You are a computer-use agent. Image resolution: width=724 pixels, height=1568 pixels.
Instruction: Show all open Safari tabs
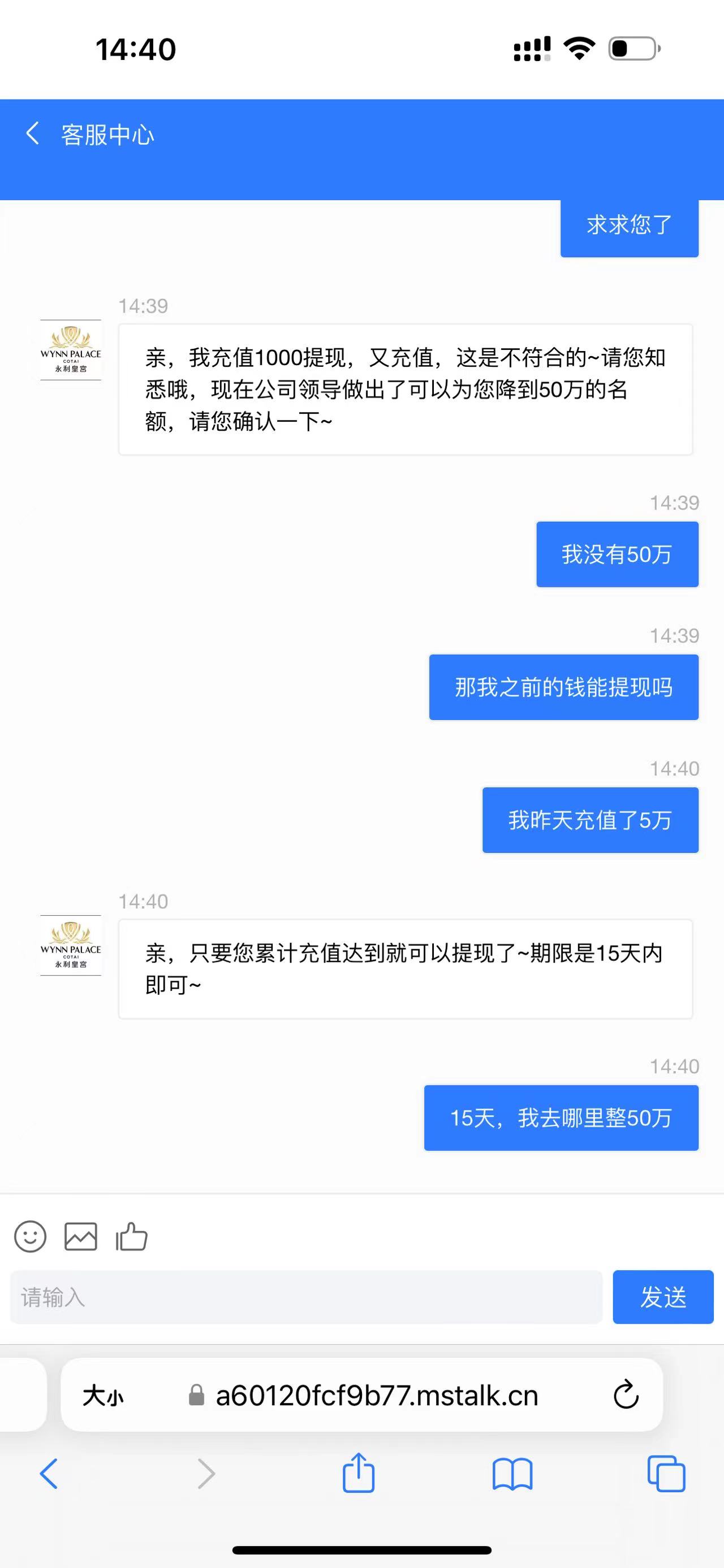[x=666, y=1474]
